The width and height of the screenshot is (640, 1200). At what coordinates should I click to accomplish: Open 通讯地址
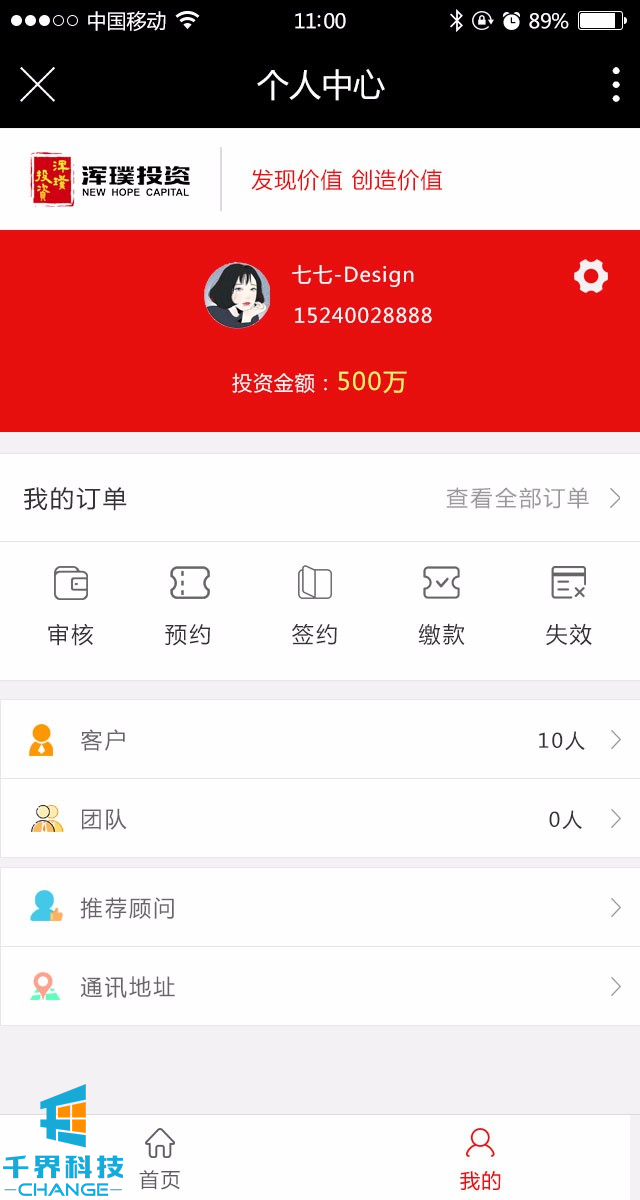[x=320, y=987]
